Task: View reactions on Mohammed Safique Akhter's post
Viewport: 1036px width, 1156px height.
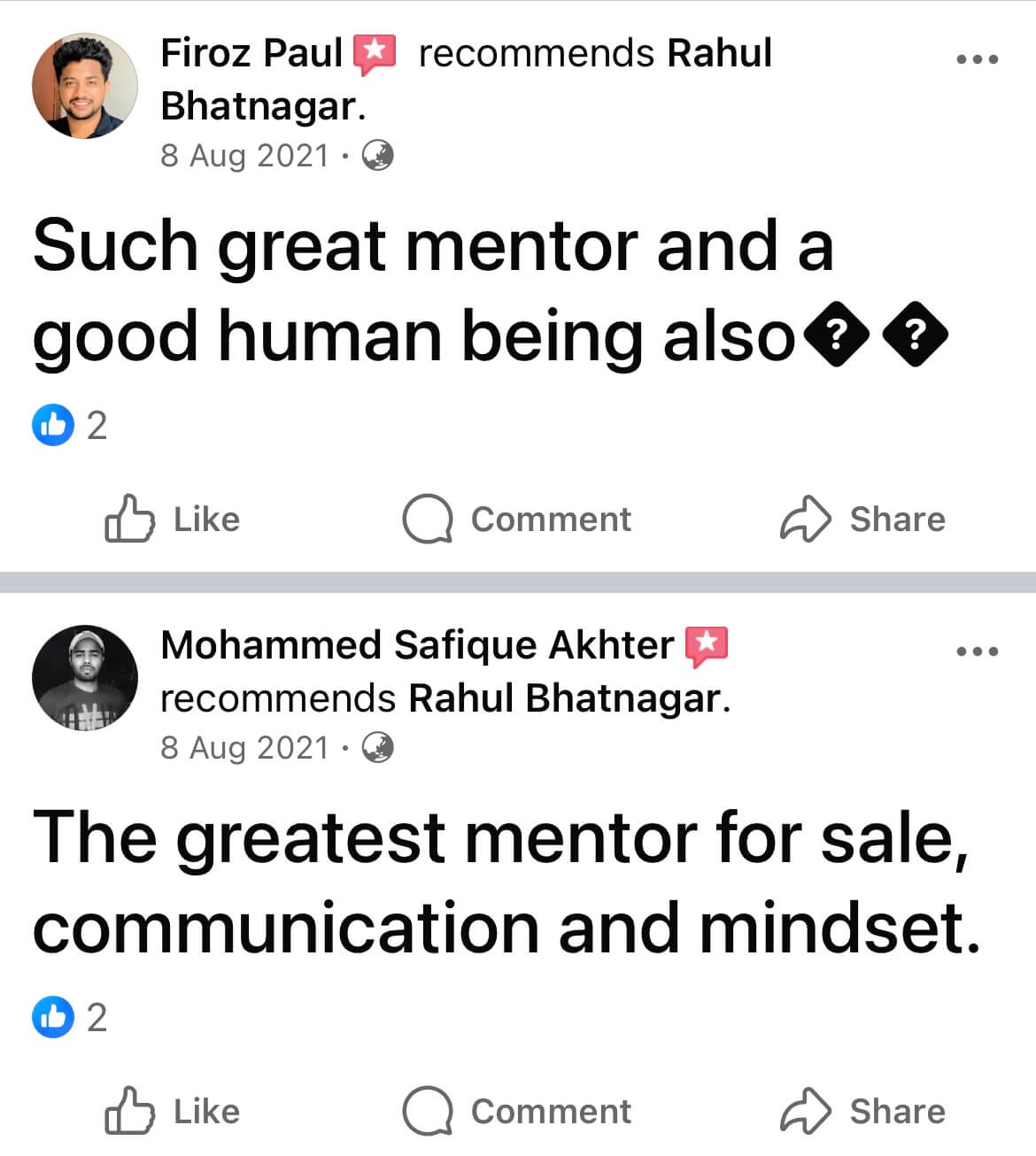Action: click(70, 1017)
